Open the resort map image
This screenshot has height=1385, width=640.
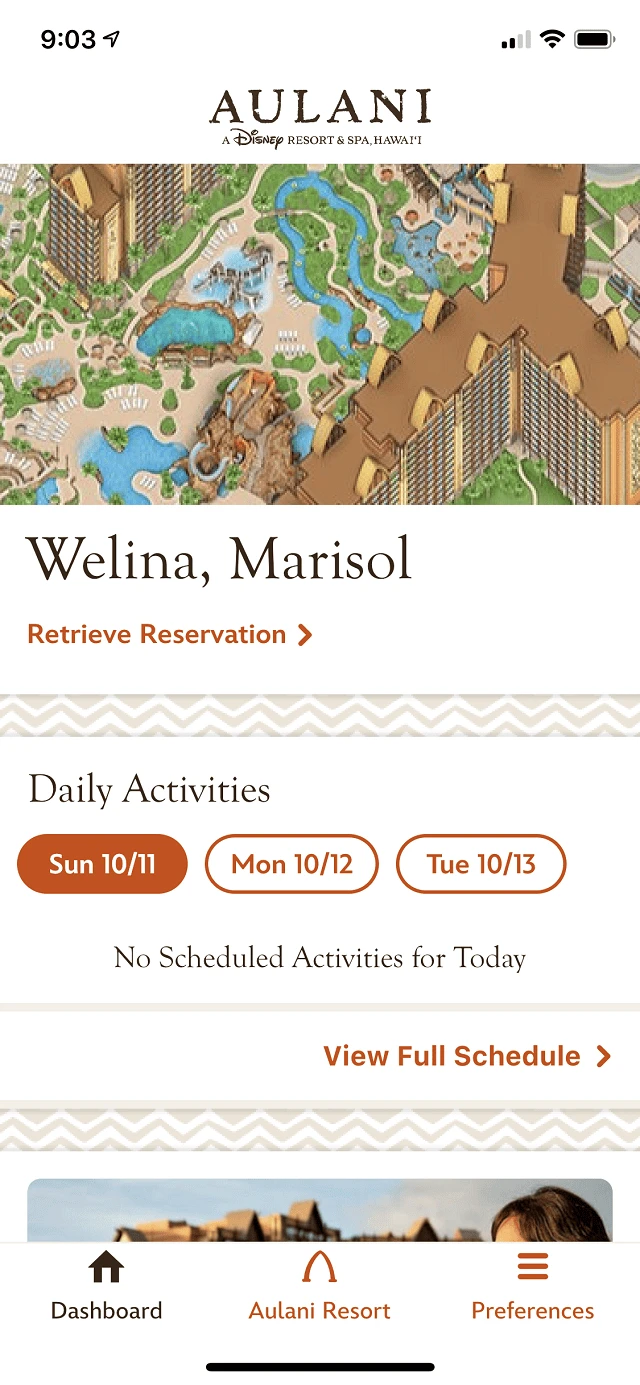click(320, 334)
